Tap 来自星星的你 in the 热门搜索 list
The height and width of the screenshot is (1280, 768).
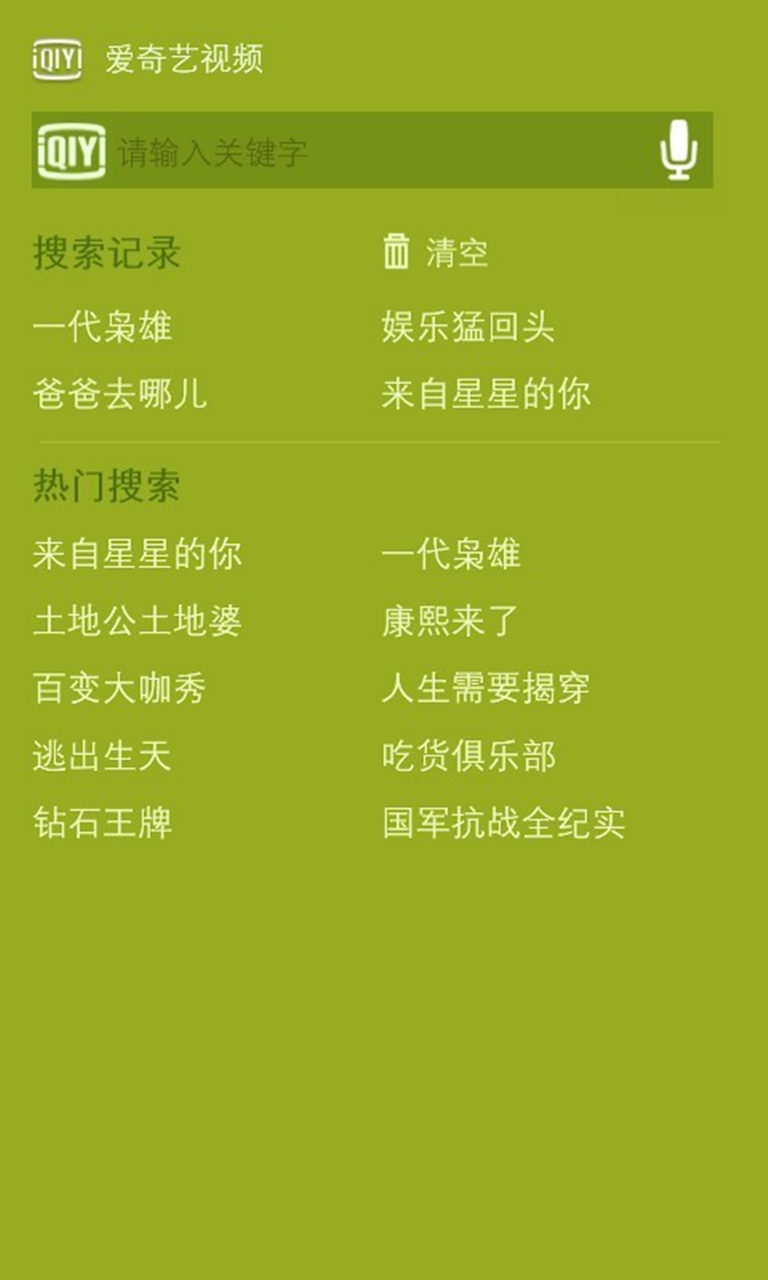point(137,554)
